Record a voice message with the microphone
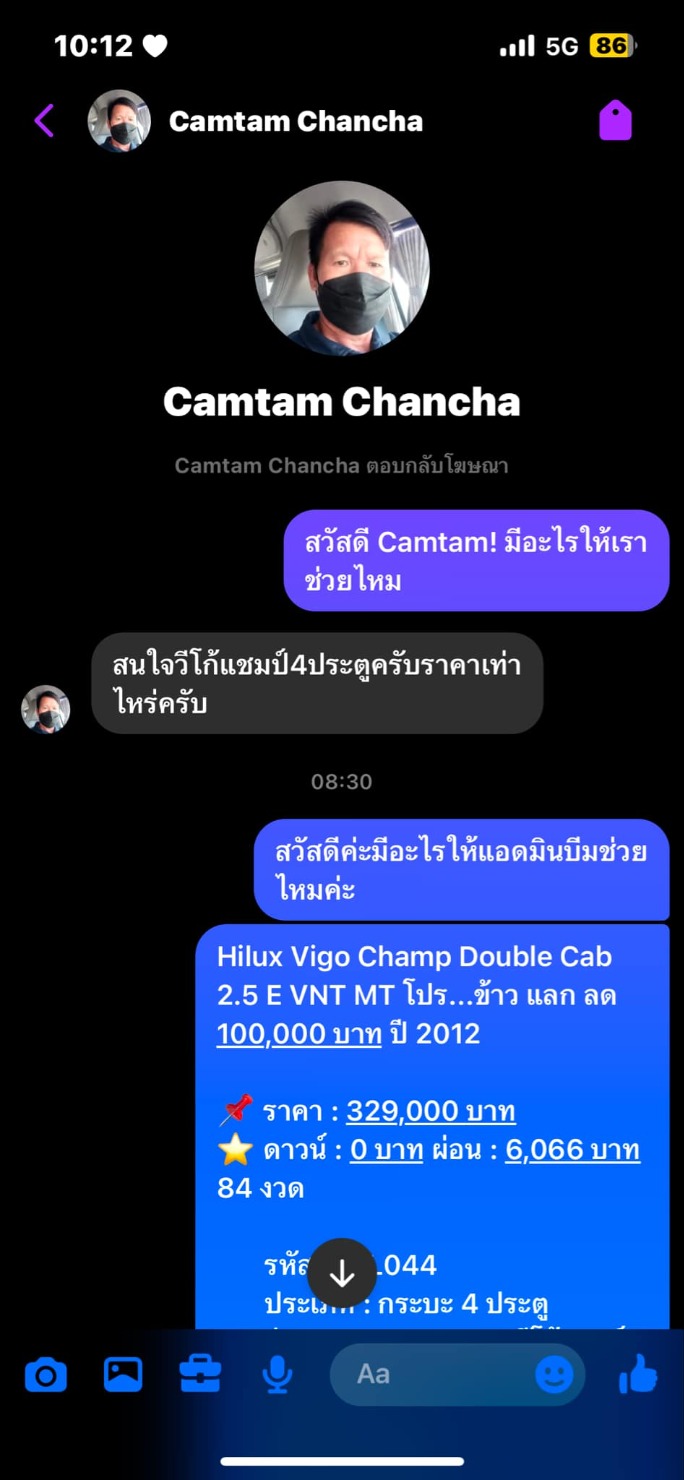The image size is (684, 1480). pos(277,1375)
